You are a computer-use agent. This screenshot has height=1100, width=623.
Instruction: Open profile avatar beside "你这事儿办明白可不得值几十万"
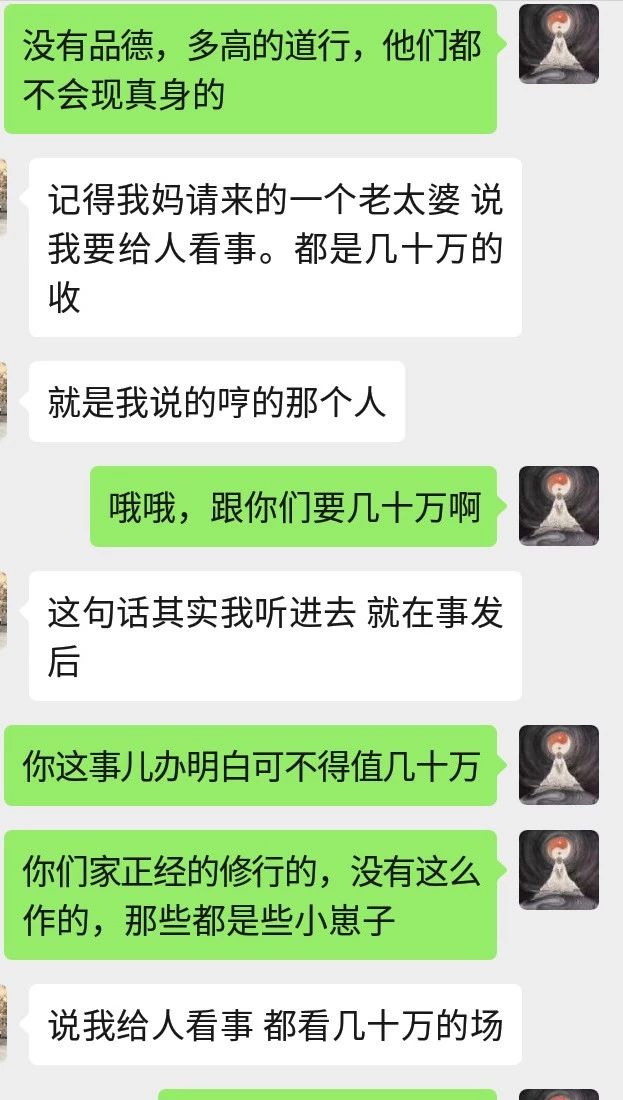click(558, 765)
